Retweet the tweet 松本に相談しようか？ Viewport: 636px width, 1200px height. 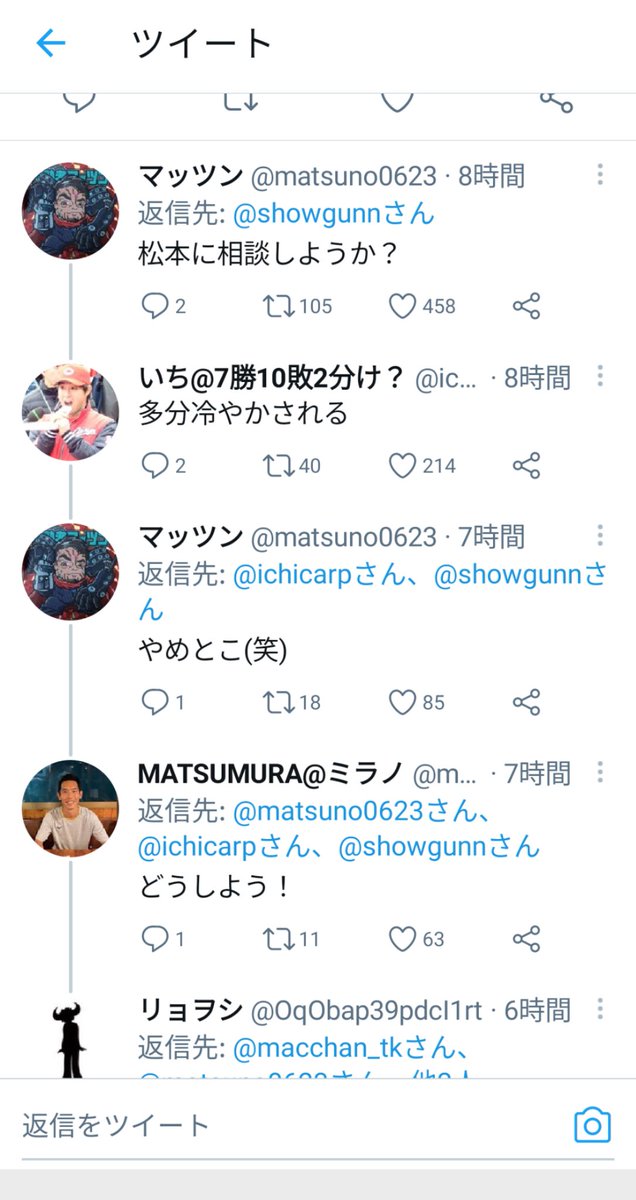coord(279,306)
